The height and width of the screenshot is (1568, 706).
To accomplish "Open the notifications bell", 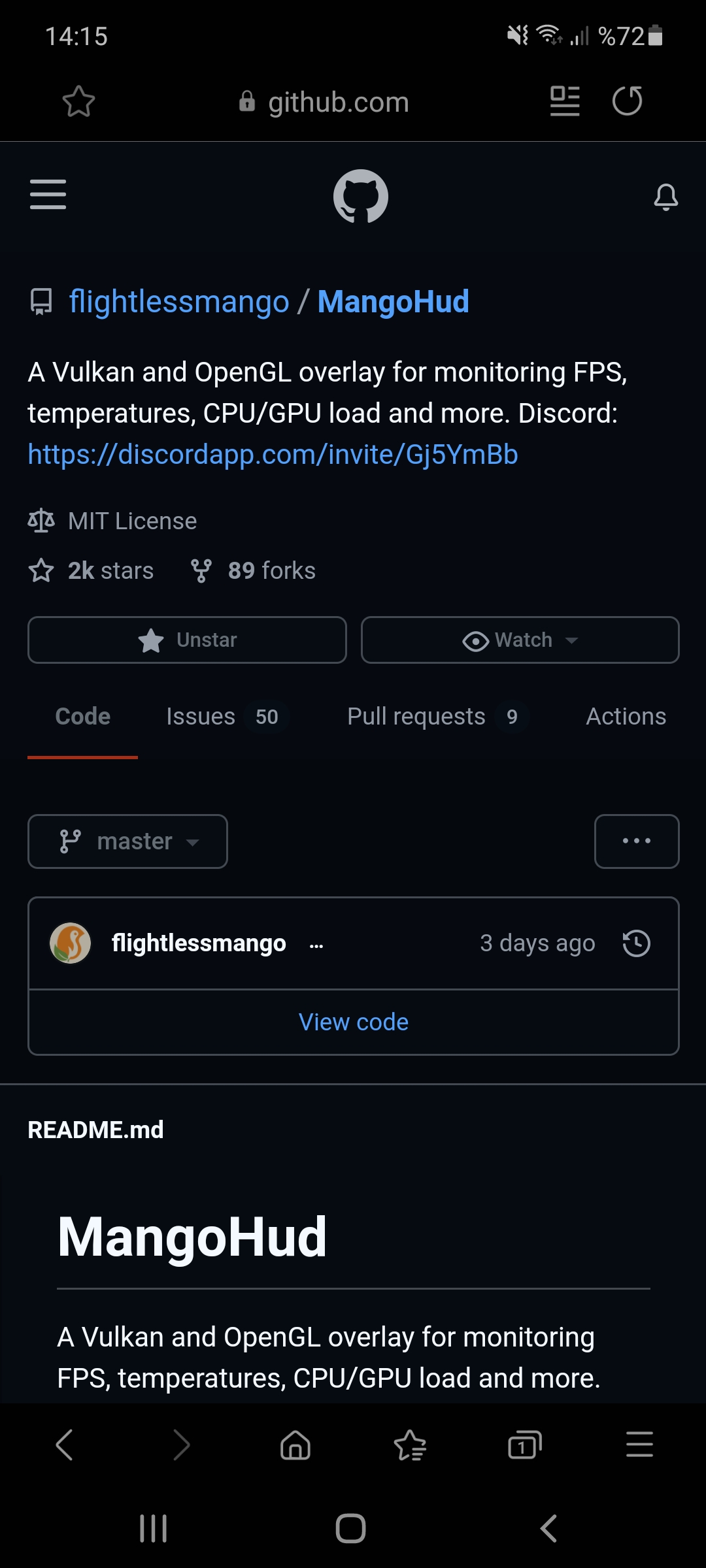I will point(665,196).
